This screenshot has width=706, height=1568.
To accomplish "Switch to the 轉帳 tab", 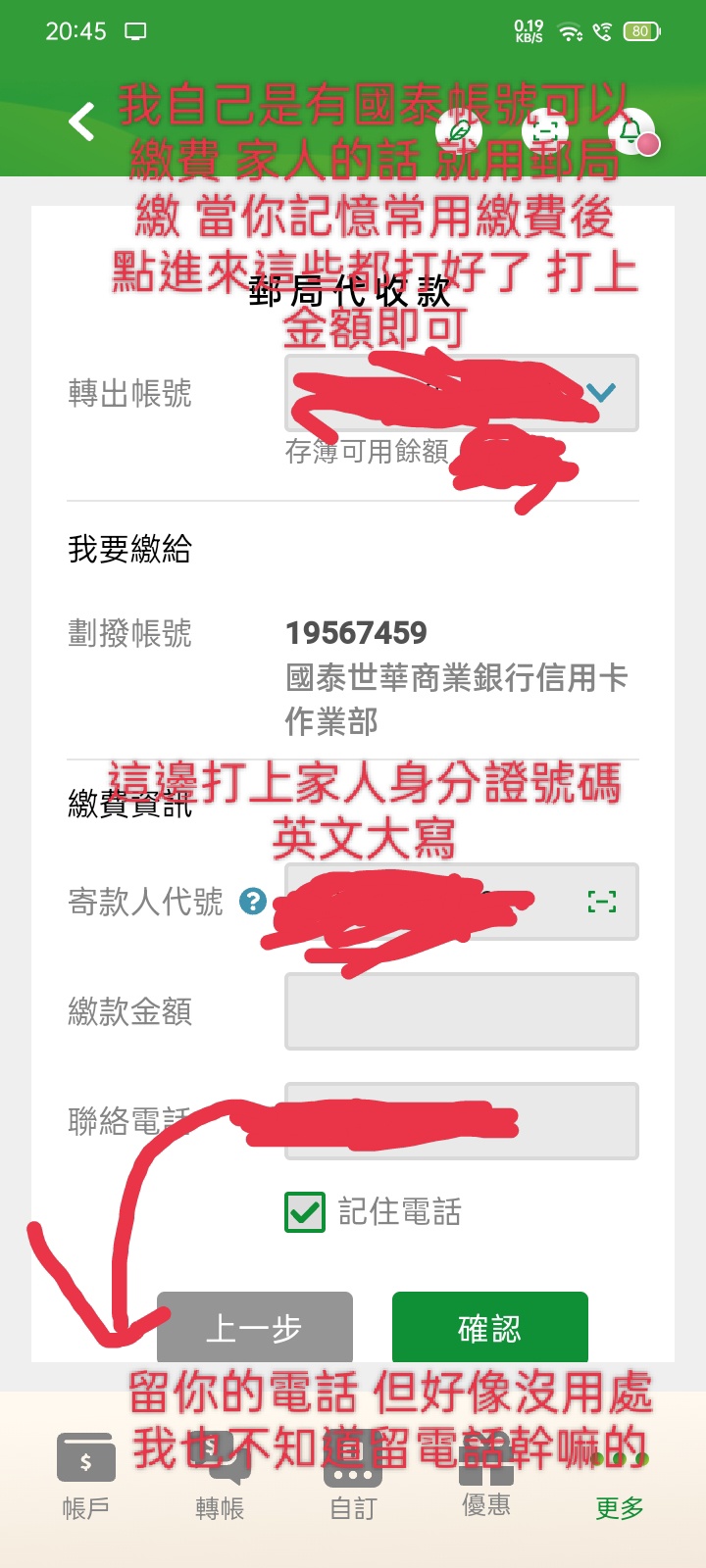I will tap(220, 1475).
